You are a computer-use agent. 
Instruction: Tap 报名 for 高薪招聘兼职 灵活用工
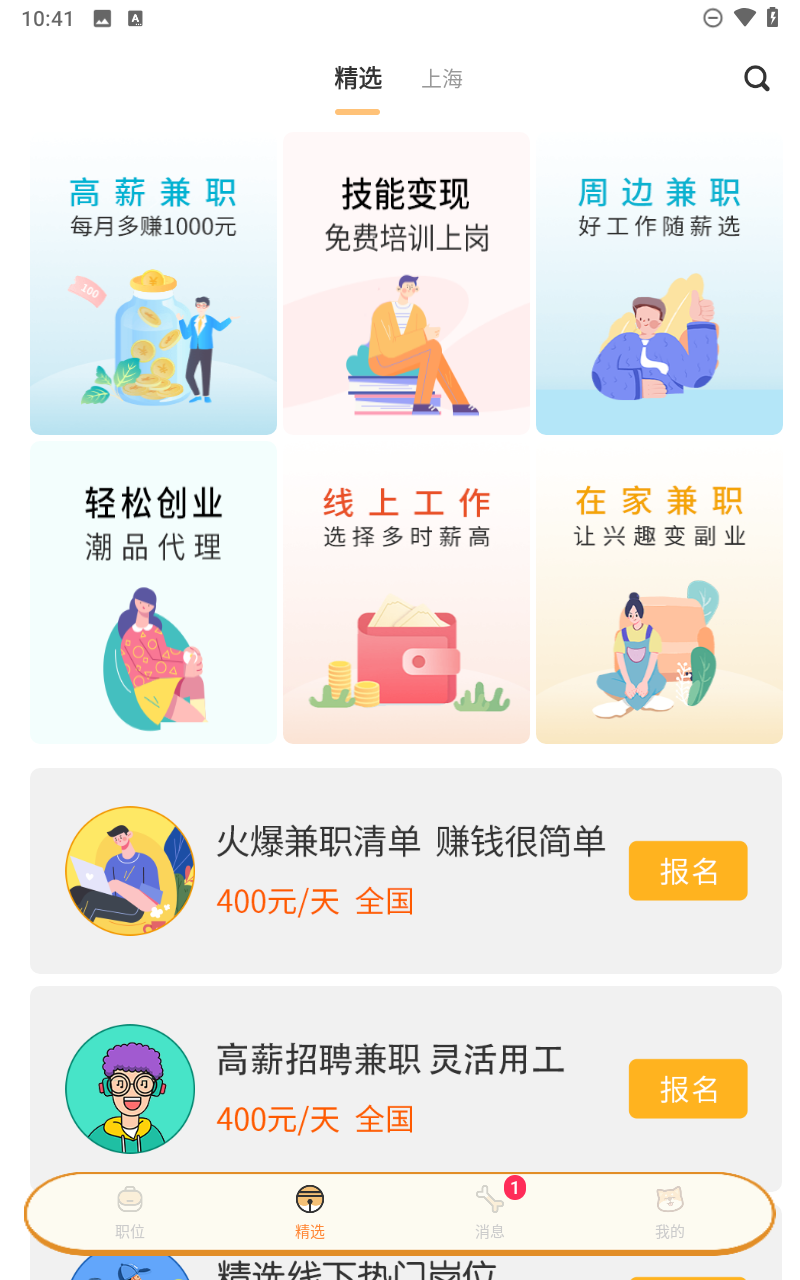[x=688, y=1089]
